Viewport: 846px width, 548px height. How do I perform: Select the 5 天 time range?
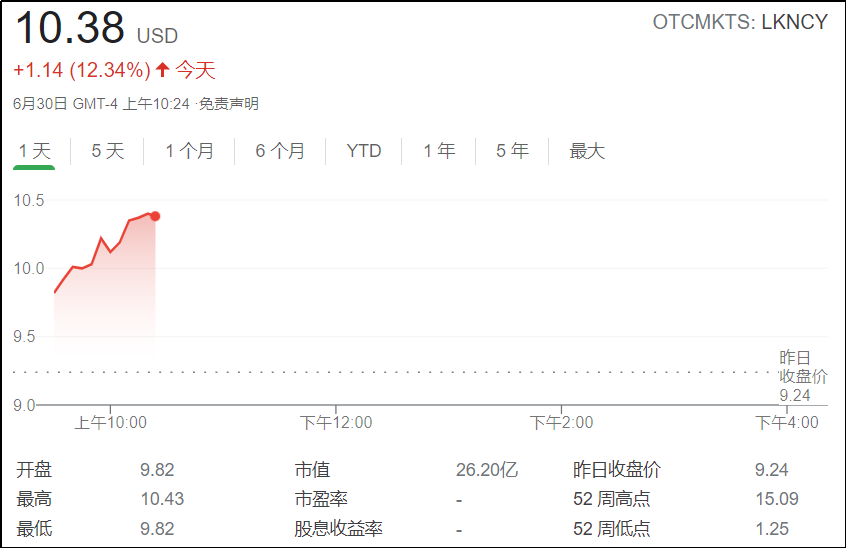(x=108, y=151)
